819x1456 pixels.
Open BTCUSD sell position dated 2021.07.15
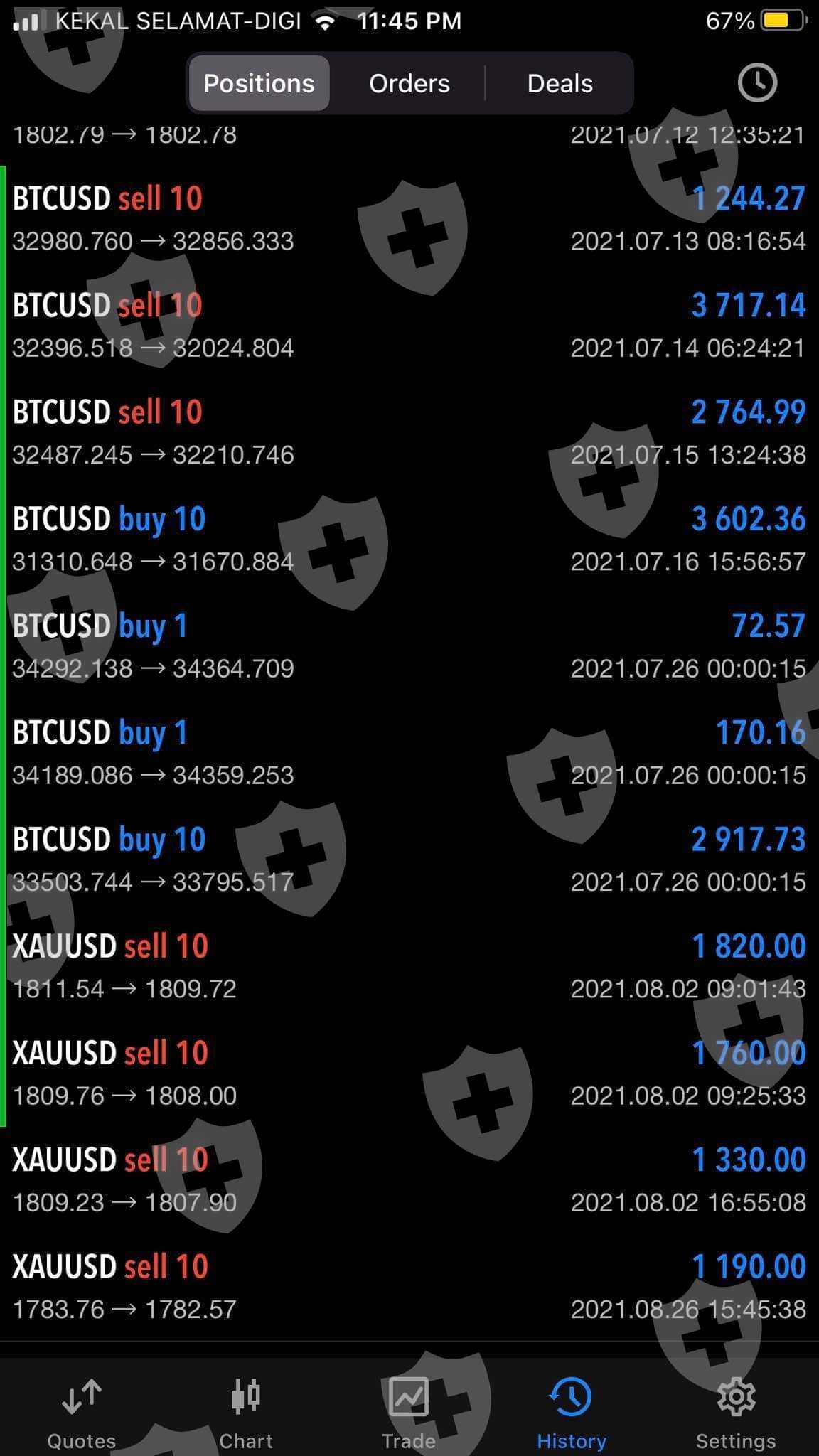(409, 432)
